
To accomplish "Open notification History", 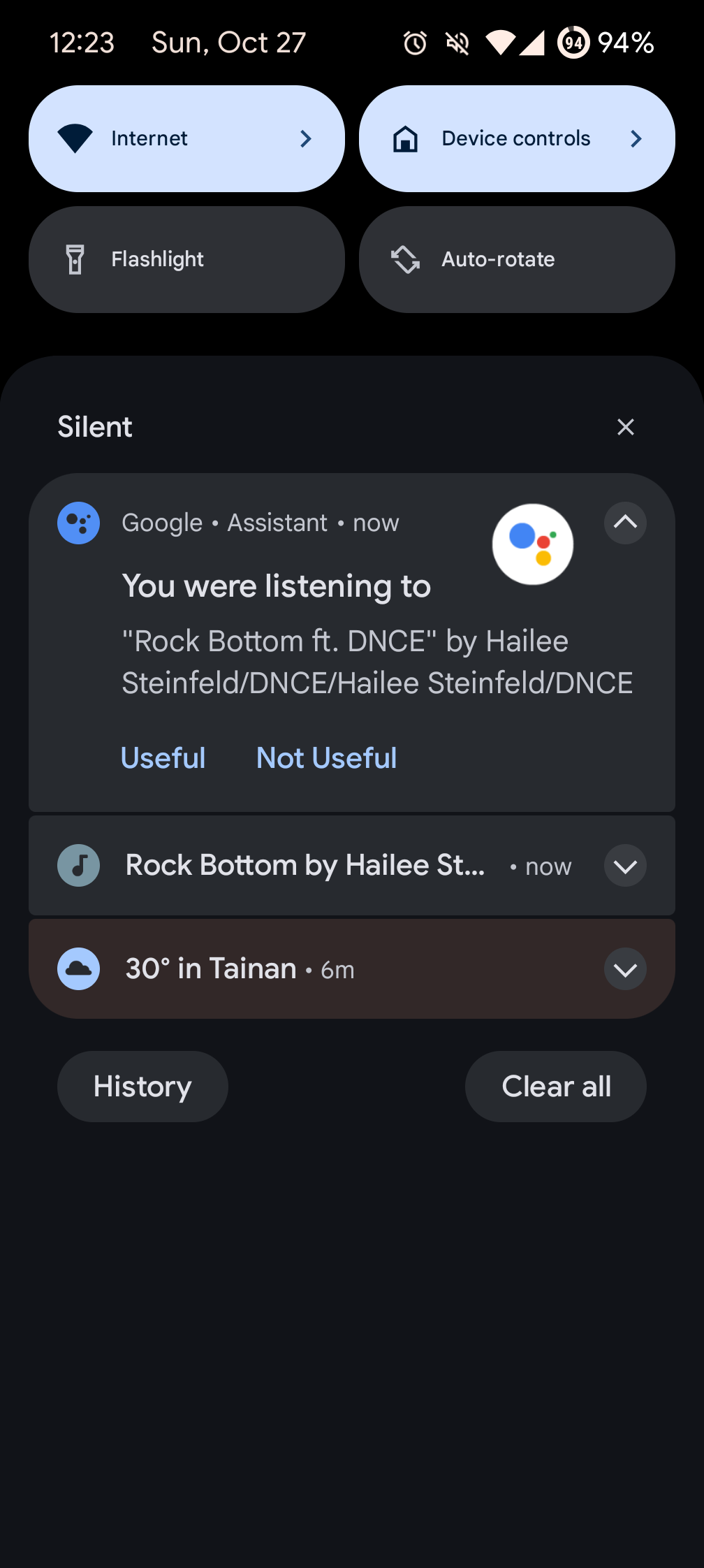I will [x=142, y=1087].
